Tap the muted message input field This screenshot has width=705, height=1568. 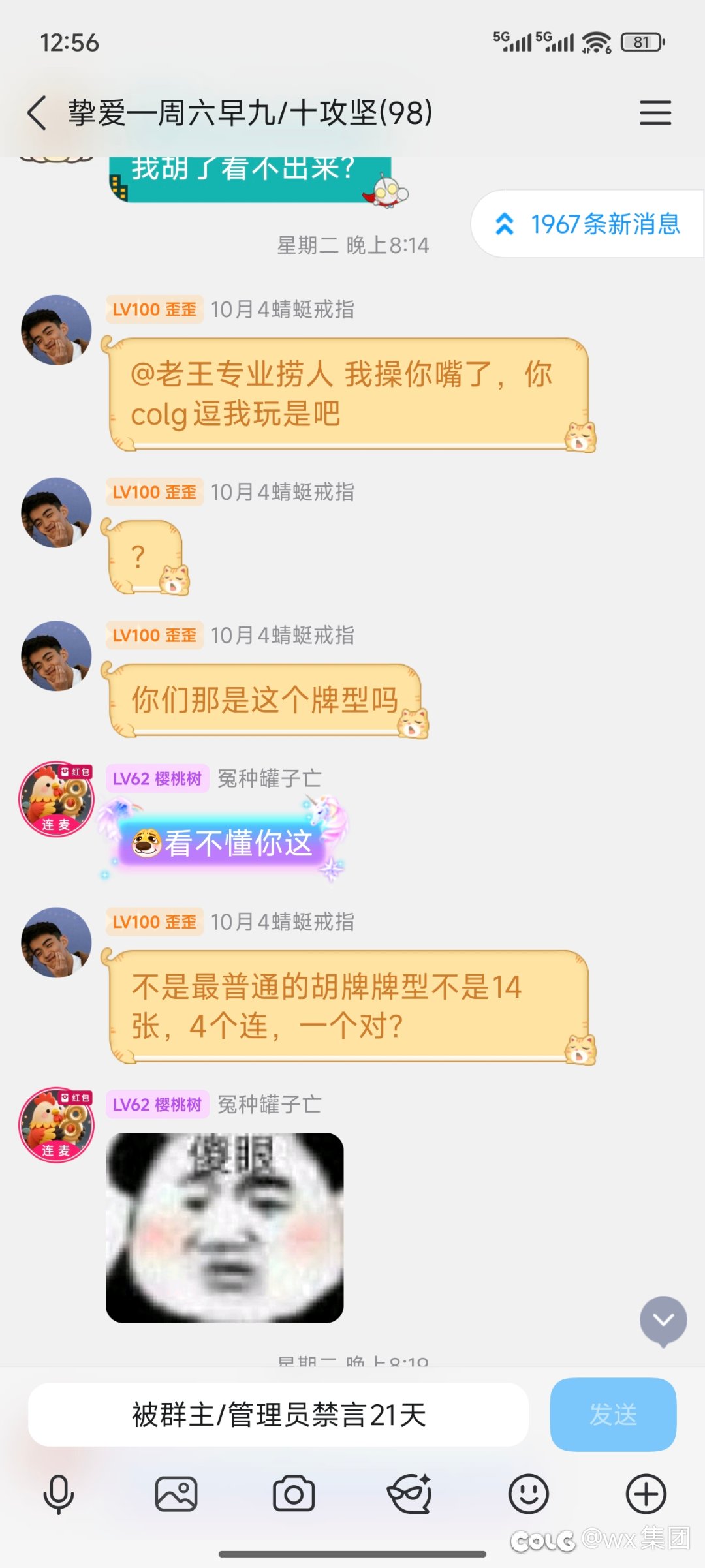278,1415
